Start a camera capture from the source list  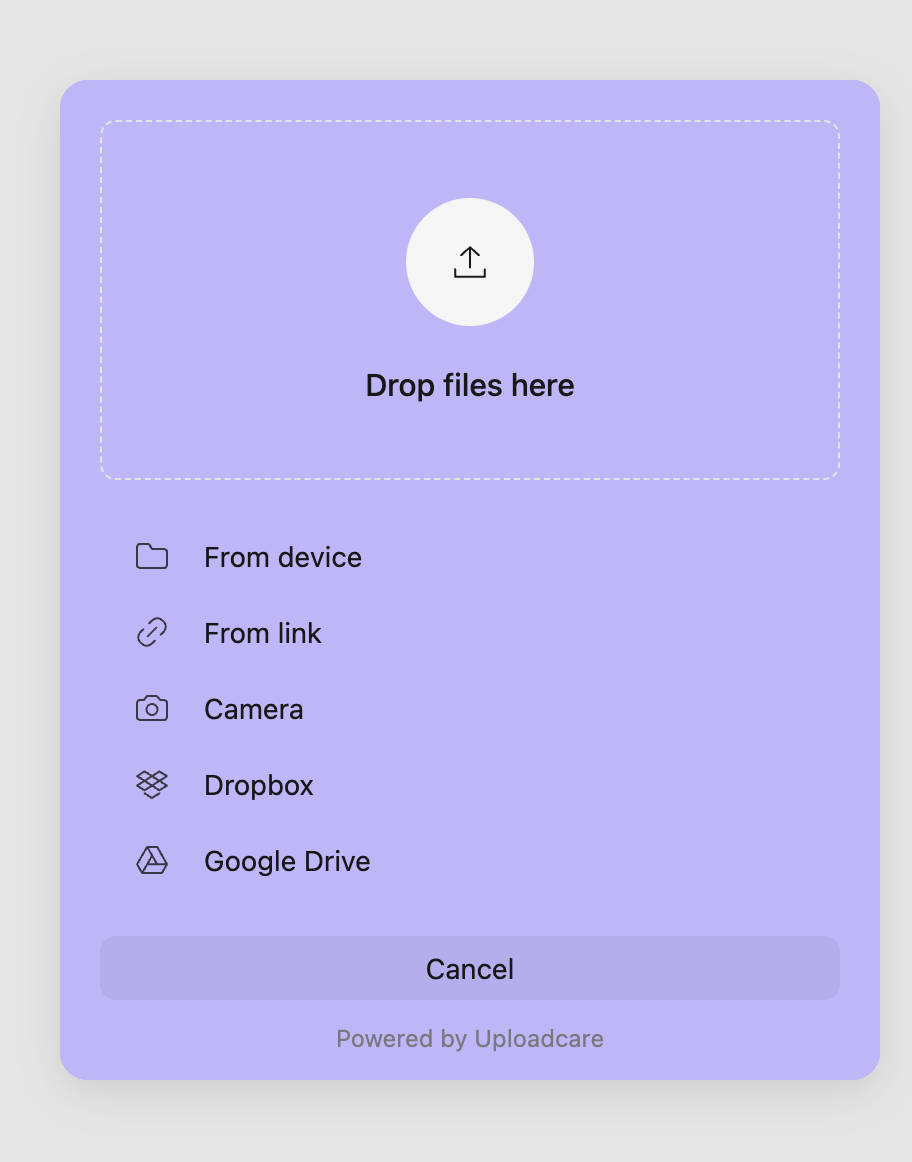click(x=253, y=709)
